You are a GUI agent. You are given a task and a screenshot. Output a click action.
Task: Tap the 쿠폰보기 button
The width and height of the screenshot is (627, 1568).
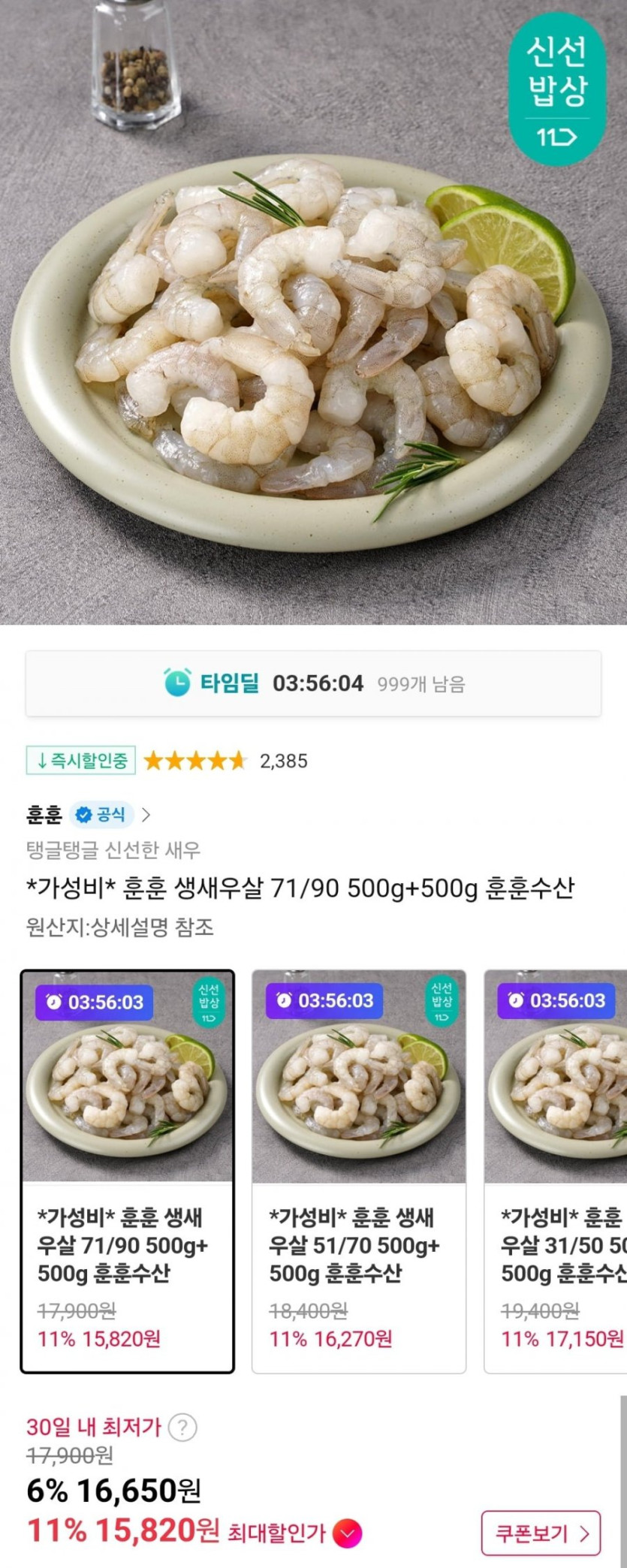point(541,1533)
